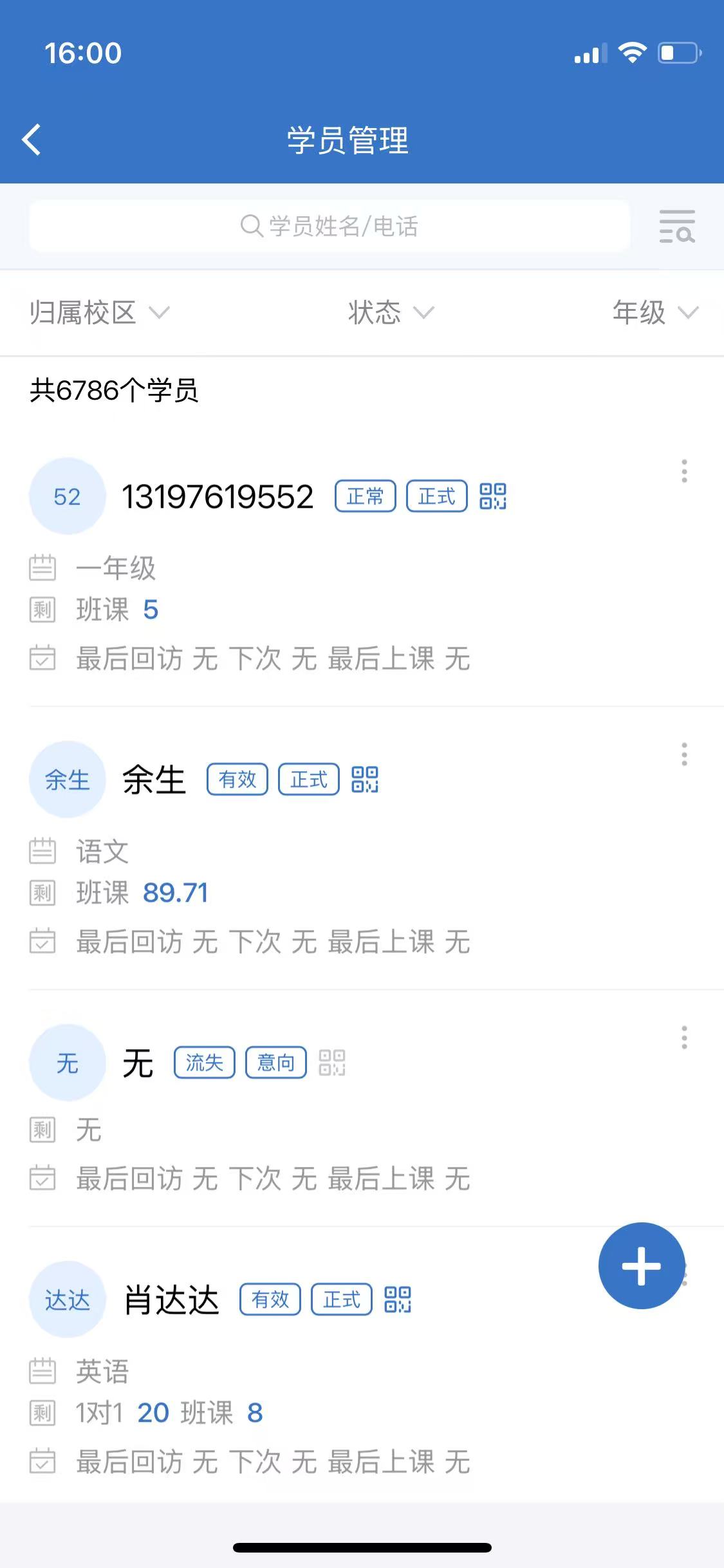Open more options for student 13197619552

[684, 471]
